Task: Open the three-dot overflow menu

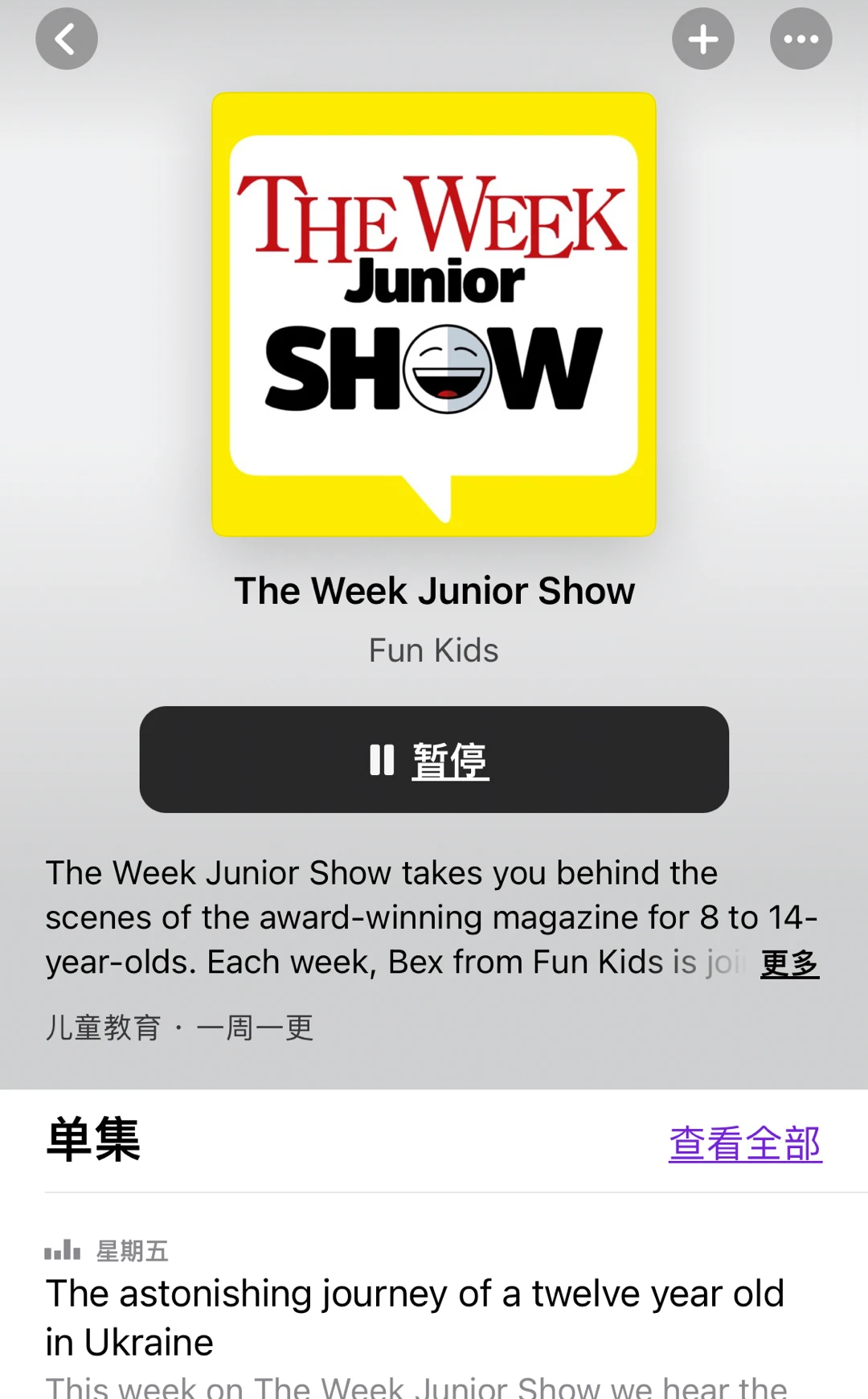Action: [800, 39]
